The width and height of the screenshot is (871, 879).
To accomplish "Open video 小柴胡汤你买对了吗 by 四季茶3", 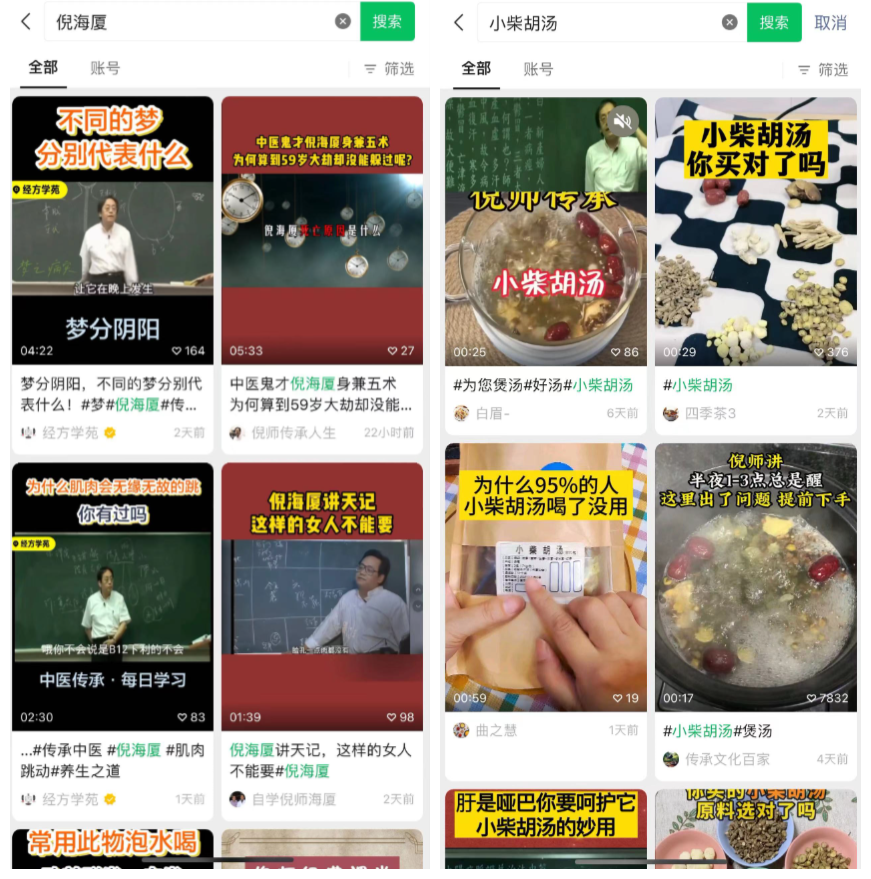I will pyautogui.click(x=756, y=231).
